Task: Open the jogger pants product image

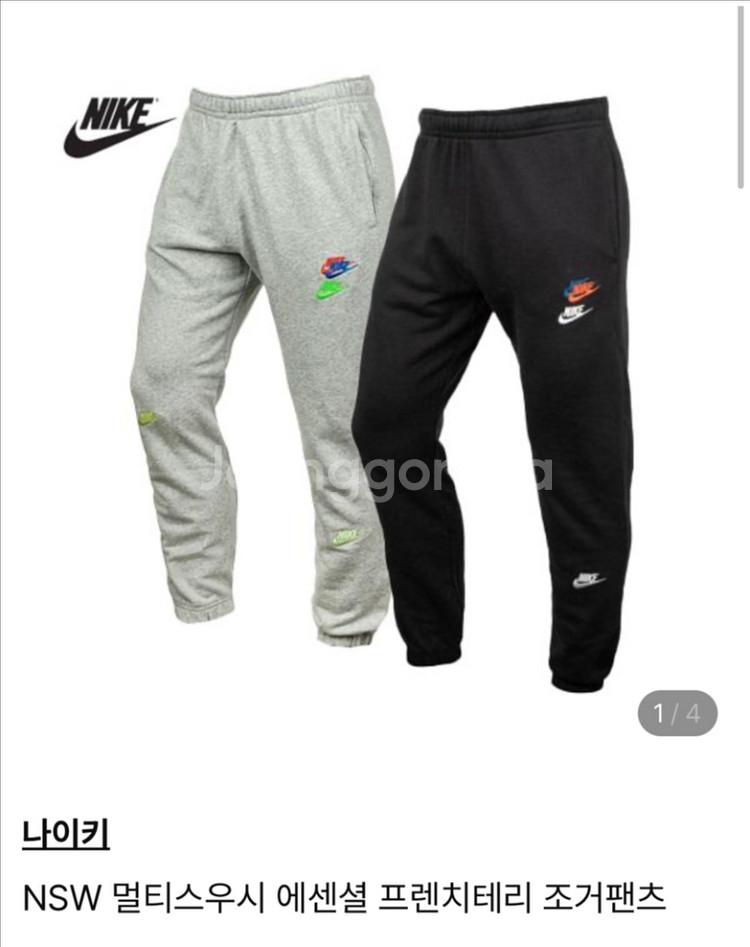Action: click(x=375, y=380)
